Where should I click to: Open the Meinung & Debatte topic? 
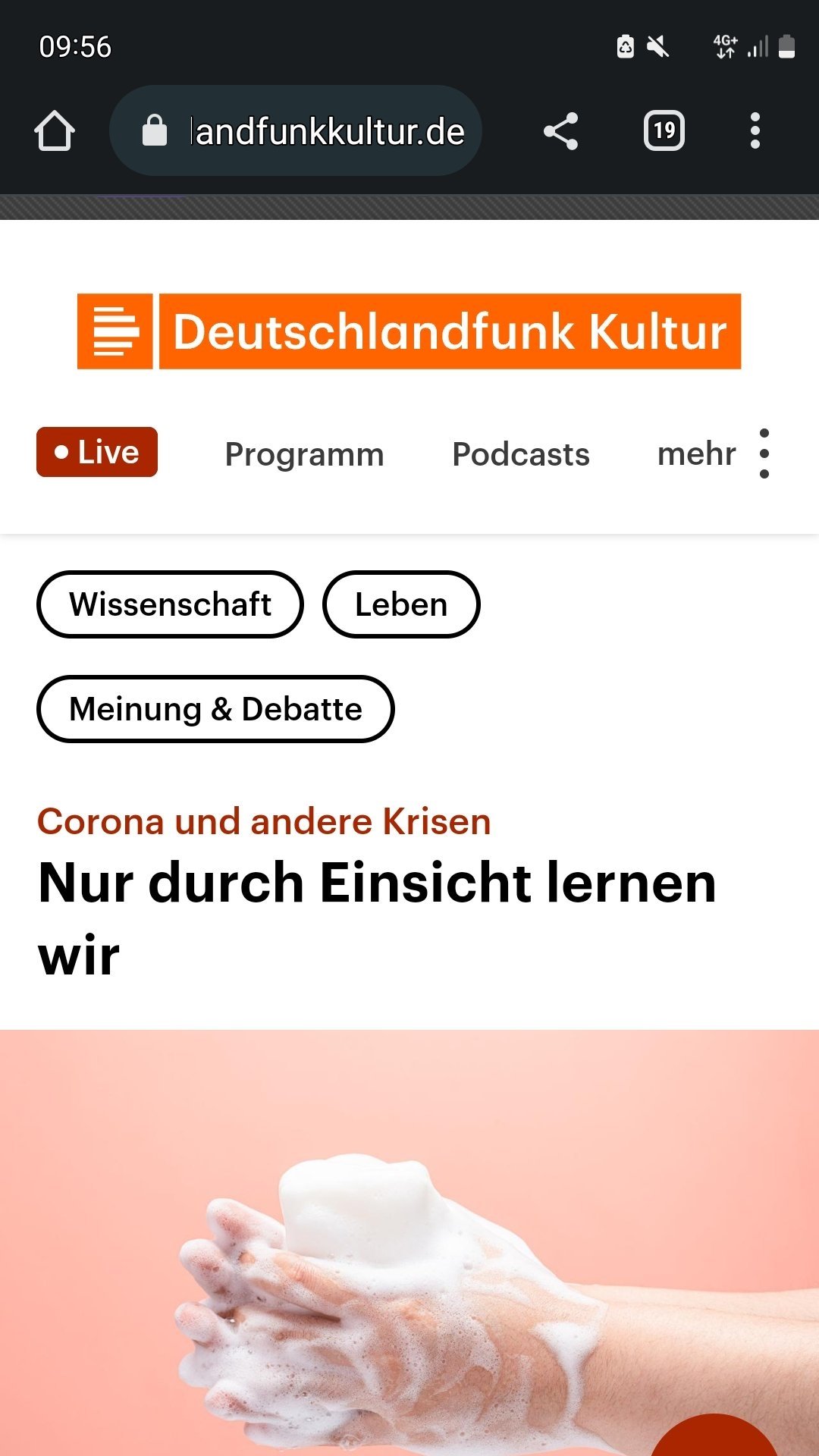[x=215, y=709]
